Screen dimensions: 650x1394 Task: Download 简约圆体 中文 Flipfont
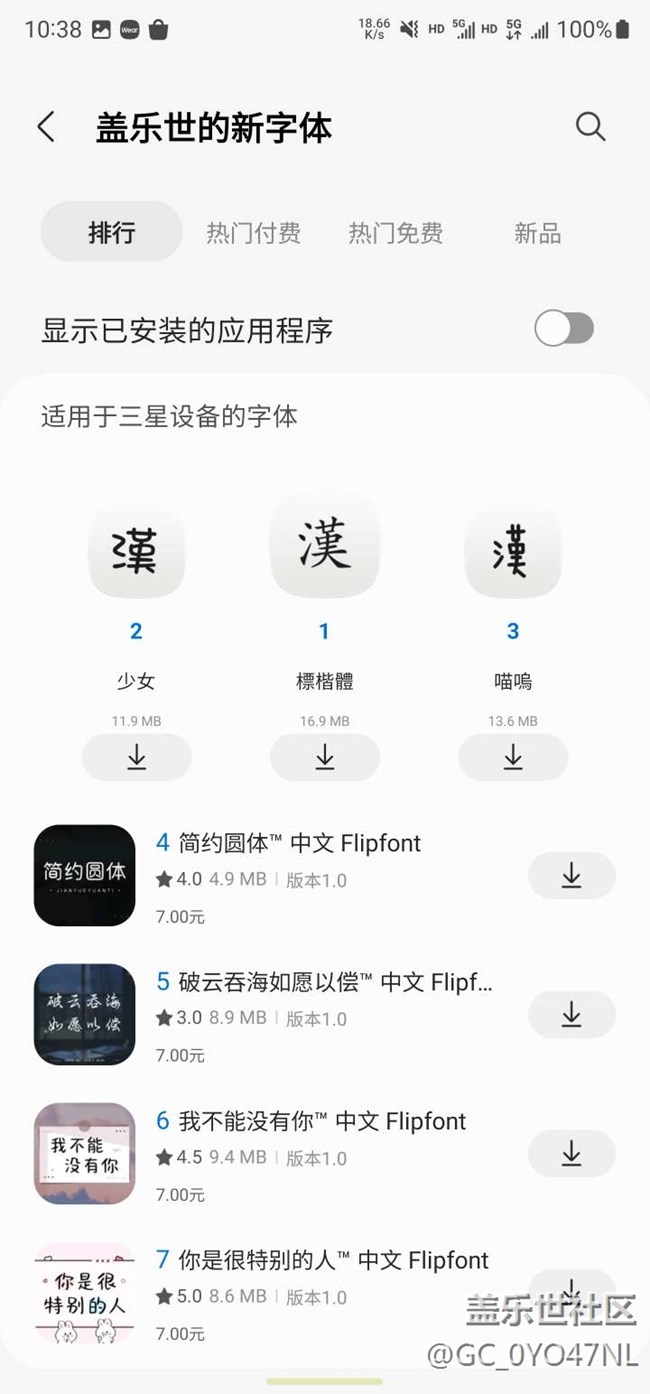571,876
